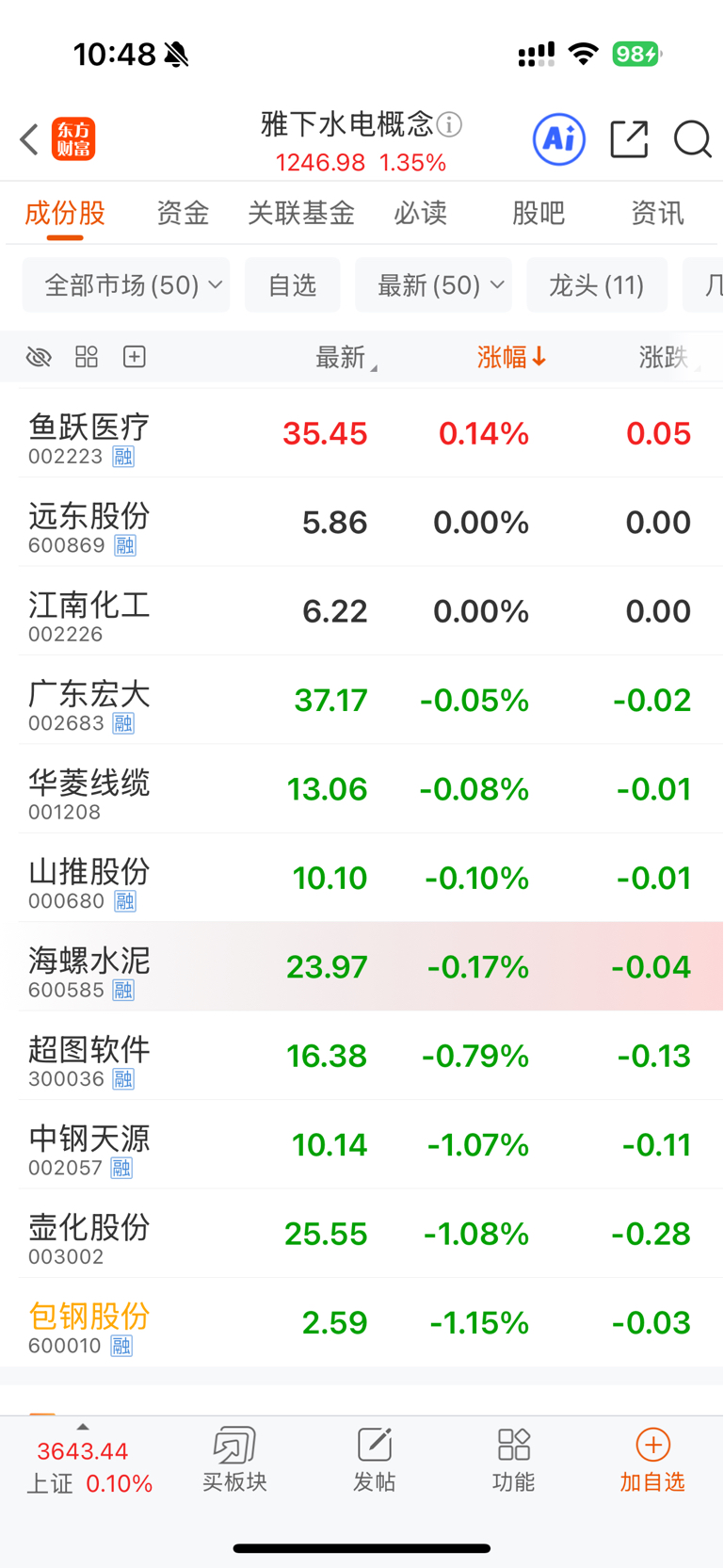The height and width of the screenshot is (1568, 724).
Task: Open the info icon beside 雅下水电概念
Action: click(x=450, y=124)
